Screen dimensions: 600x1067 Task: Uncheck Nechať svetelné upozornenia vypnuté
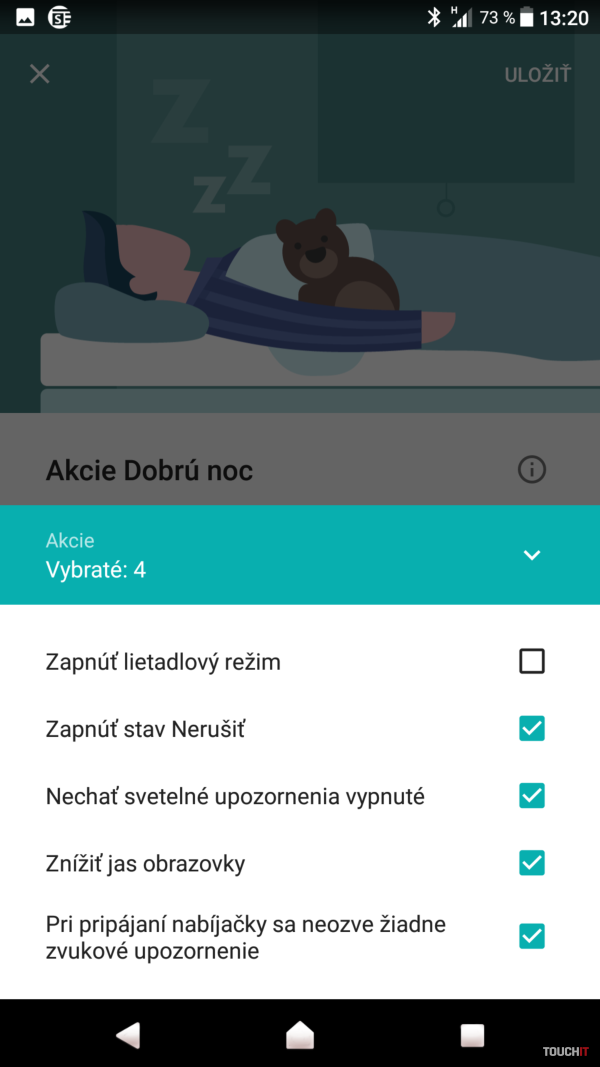[532, 796]
